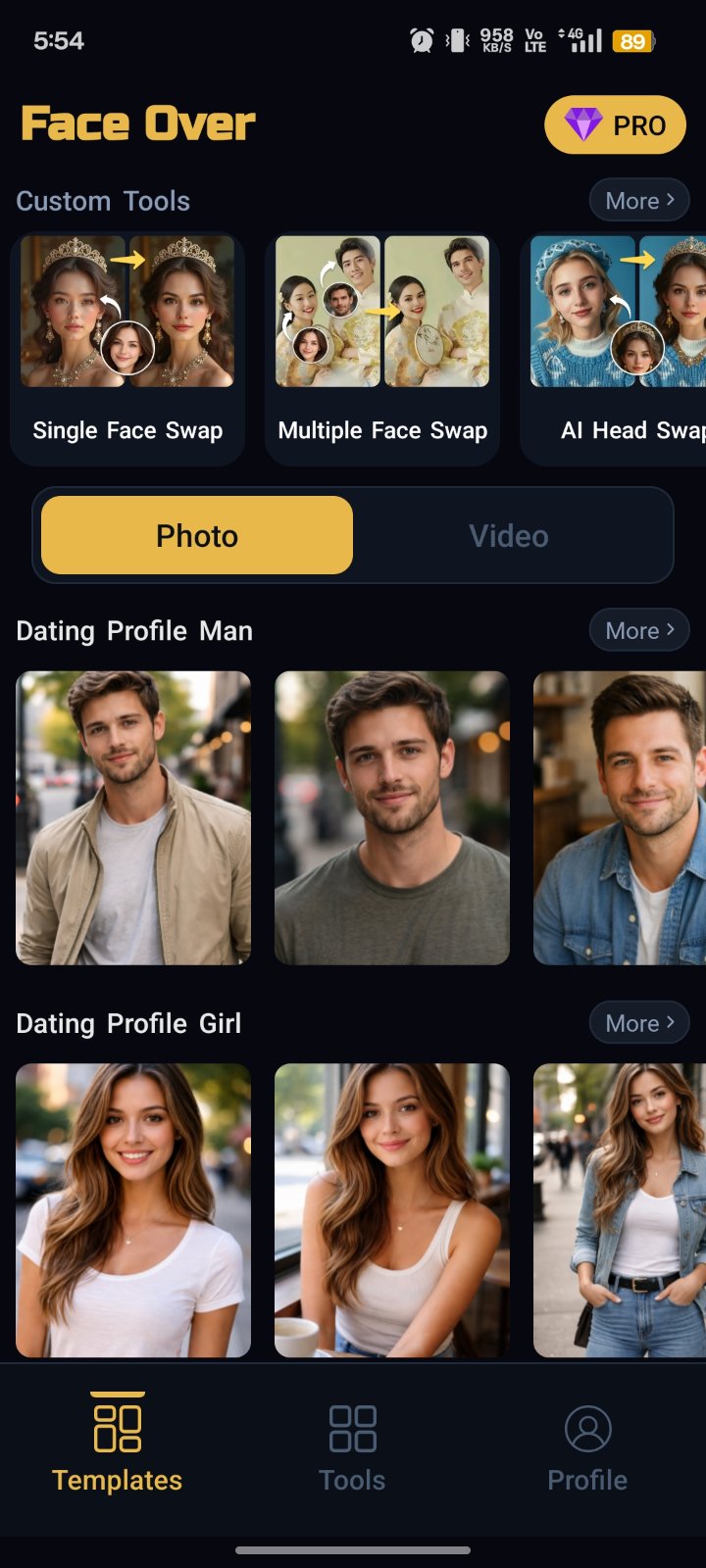This screenshot has height=1568, width=706.
Task: Go to the Templates tab
Action: tap(118, 1445)
